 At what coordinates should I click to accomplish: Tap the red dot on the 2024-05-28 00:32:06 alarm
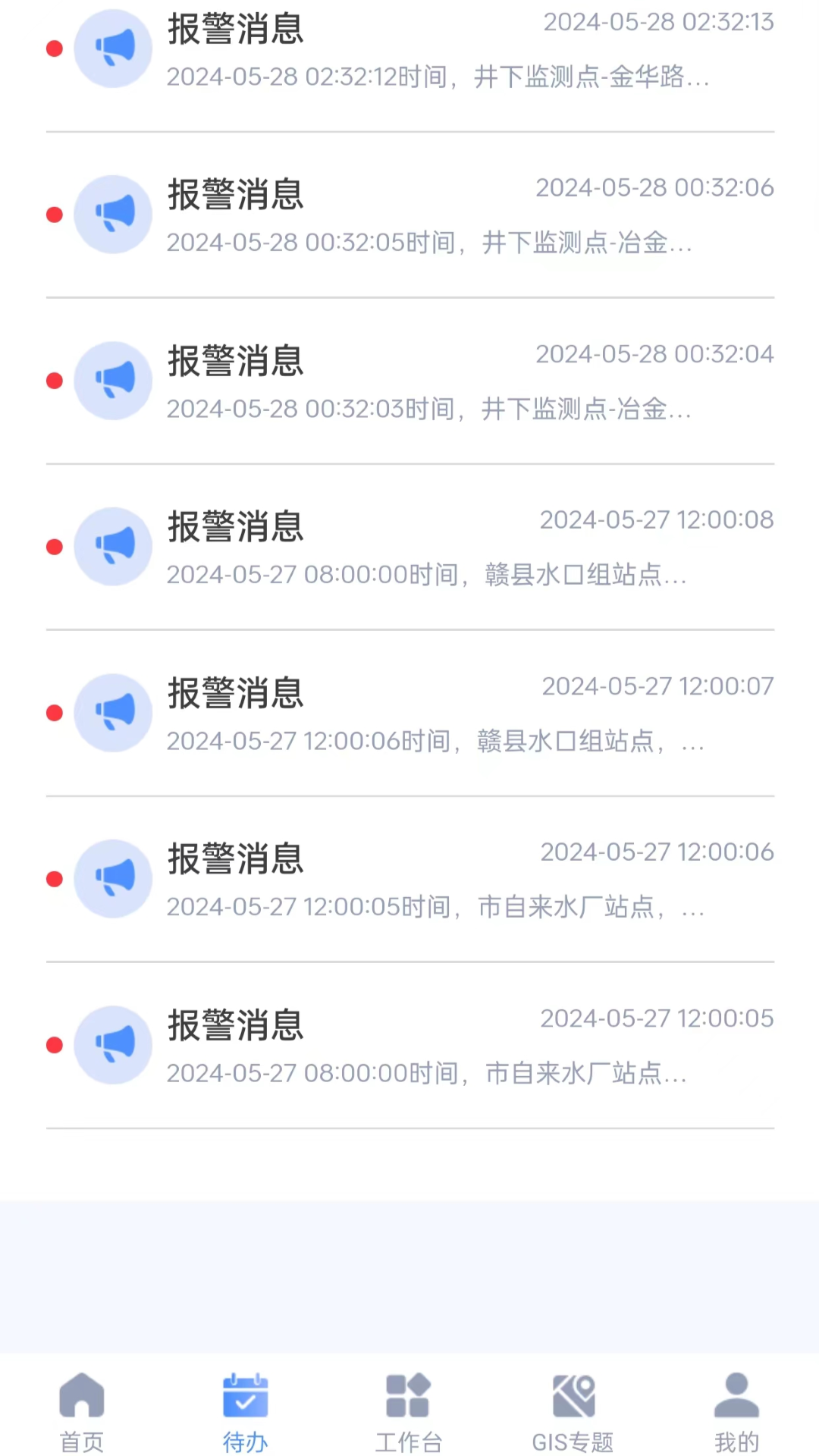(54, 214)
